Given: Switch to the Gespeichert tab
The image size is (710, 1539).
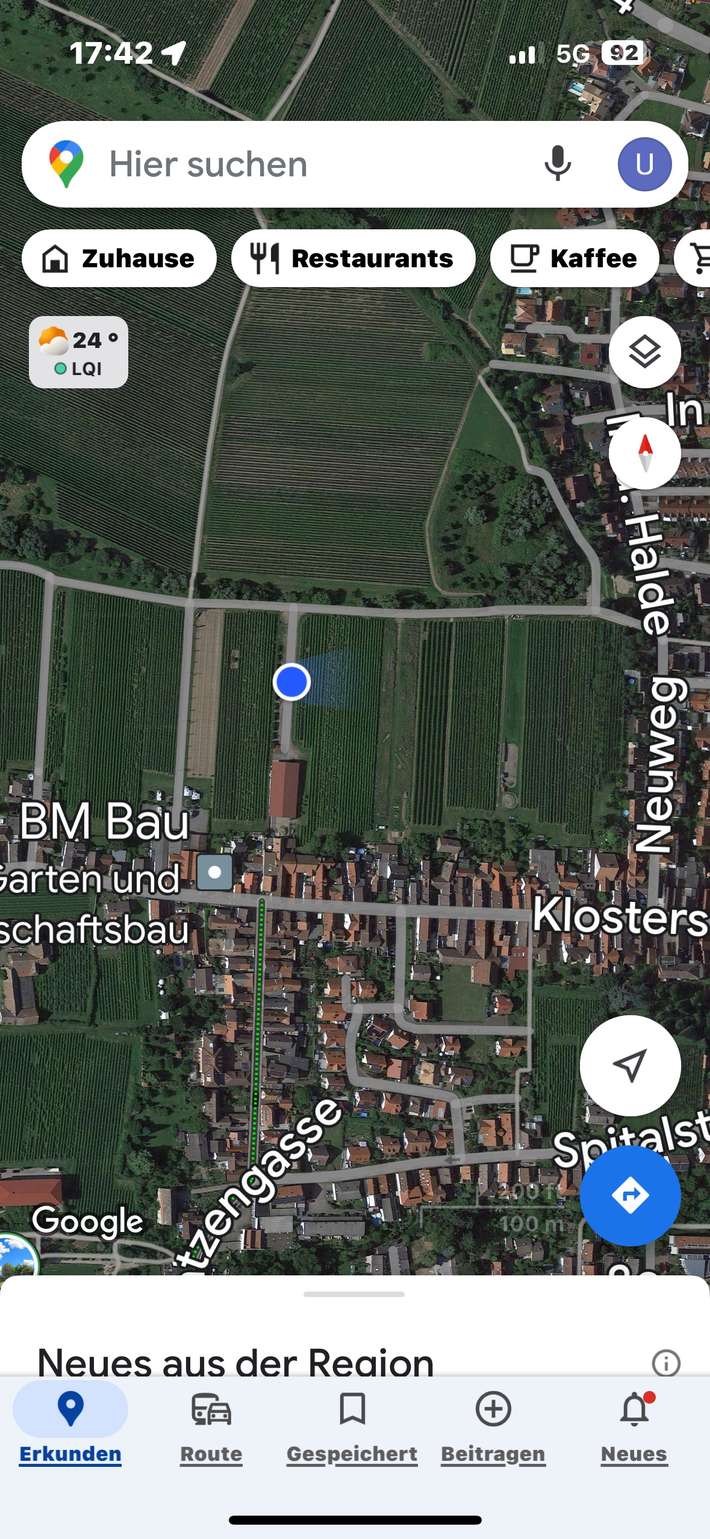Looking at the screenshot, I should coord(352,1425).
